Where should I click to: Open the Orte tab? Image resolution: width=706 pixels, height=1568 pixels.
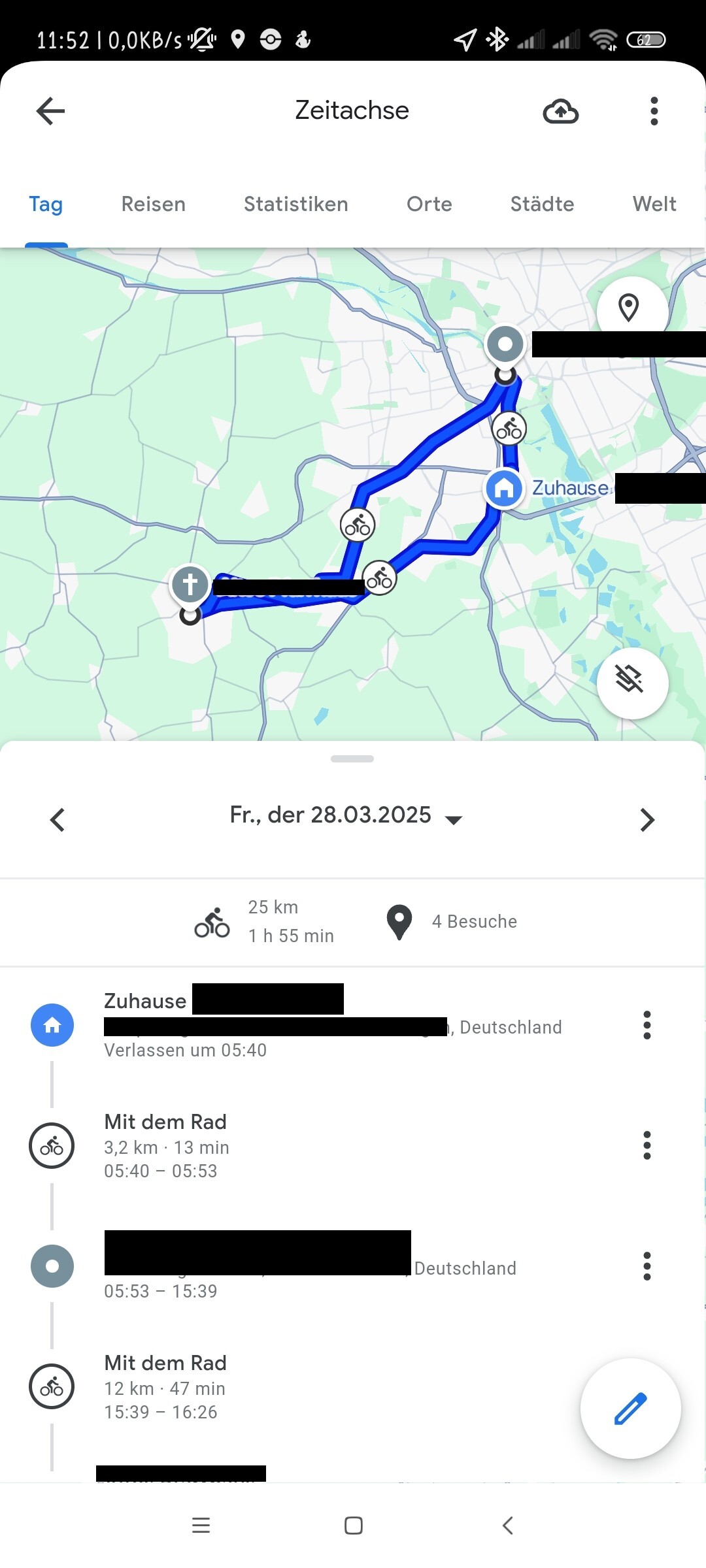click(x=429, y=204)
